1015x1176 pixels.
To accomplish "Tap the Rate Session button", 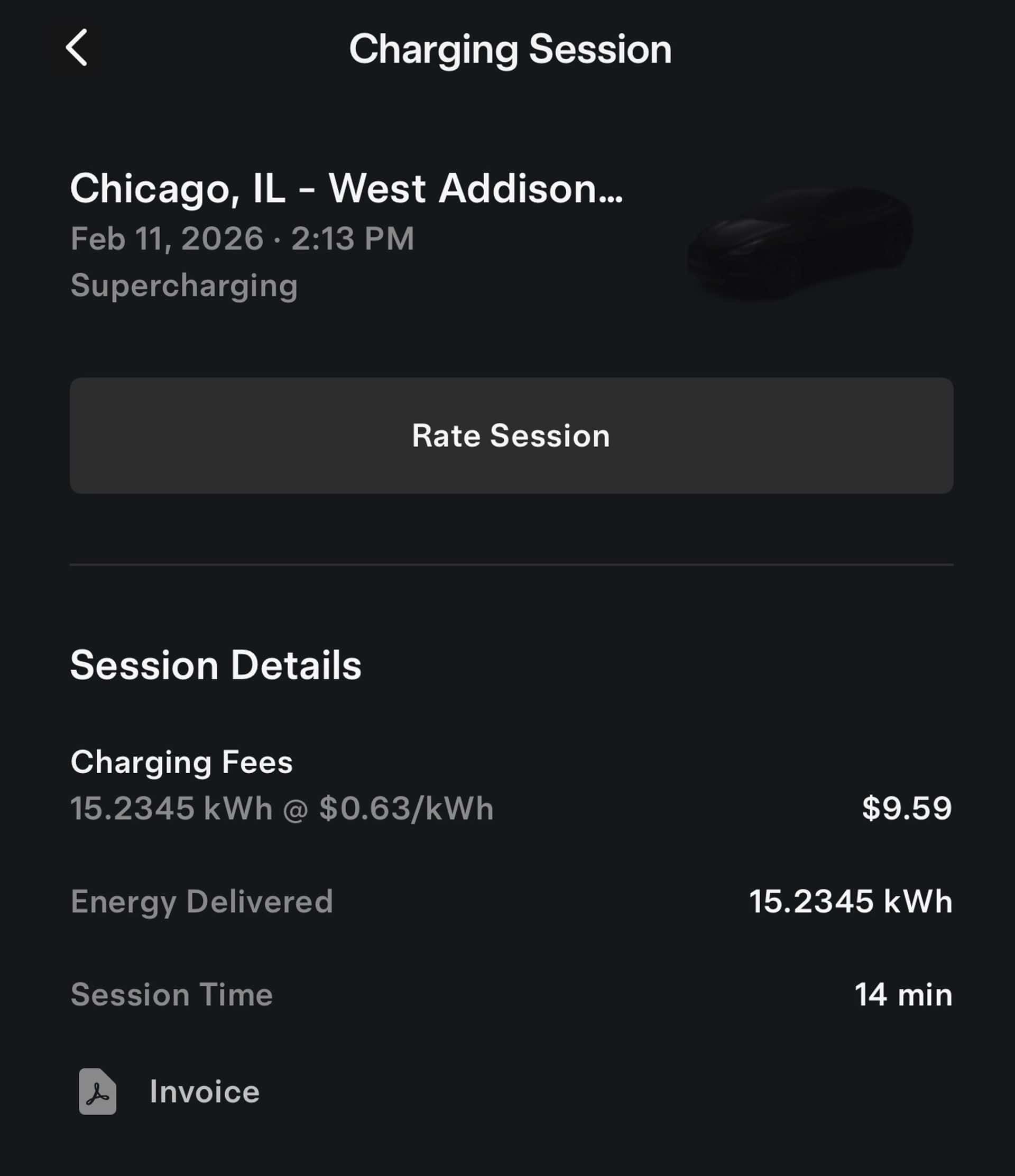I will pyautogui.click(x=511, y=436).
